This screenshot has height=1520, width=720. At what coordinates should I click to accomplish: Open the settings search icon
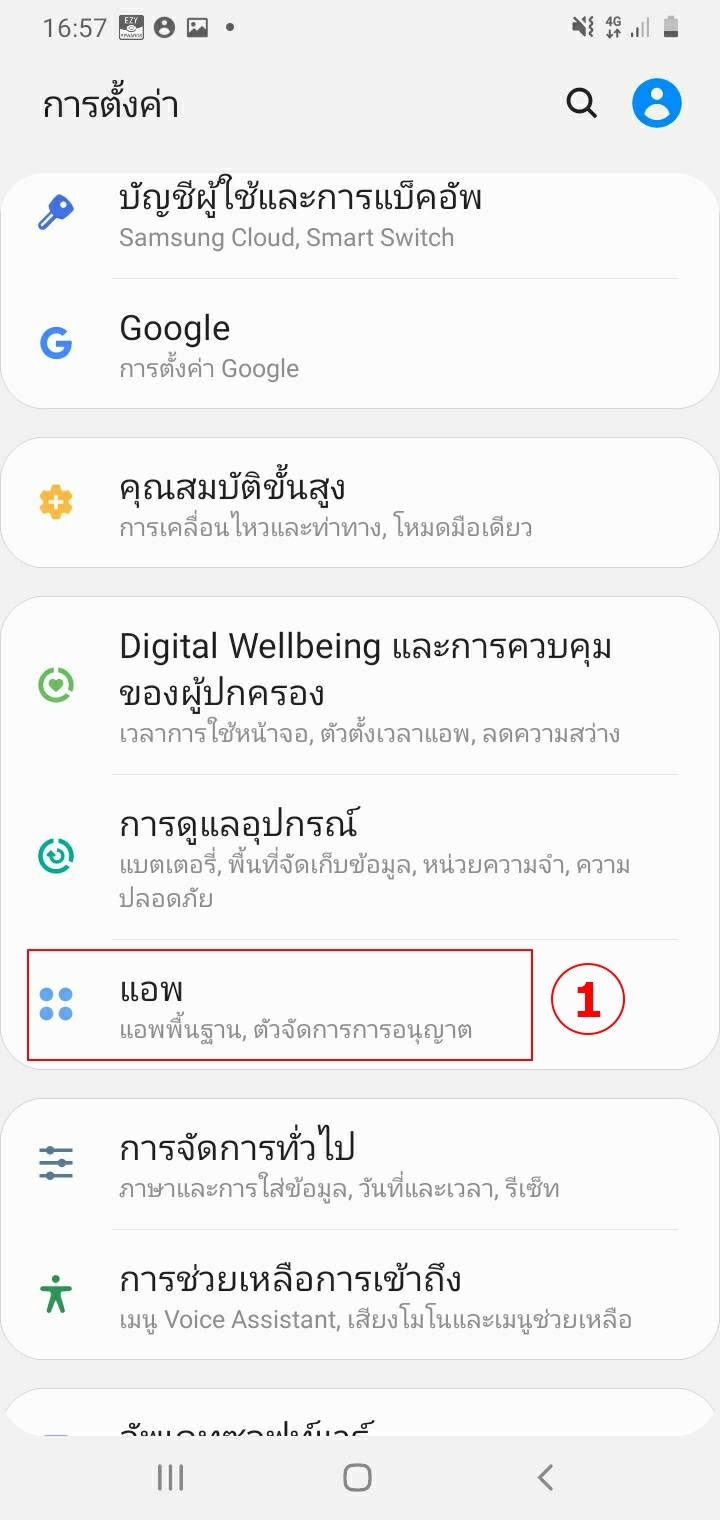pos(581,103)
